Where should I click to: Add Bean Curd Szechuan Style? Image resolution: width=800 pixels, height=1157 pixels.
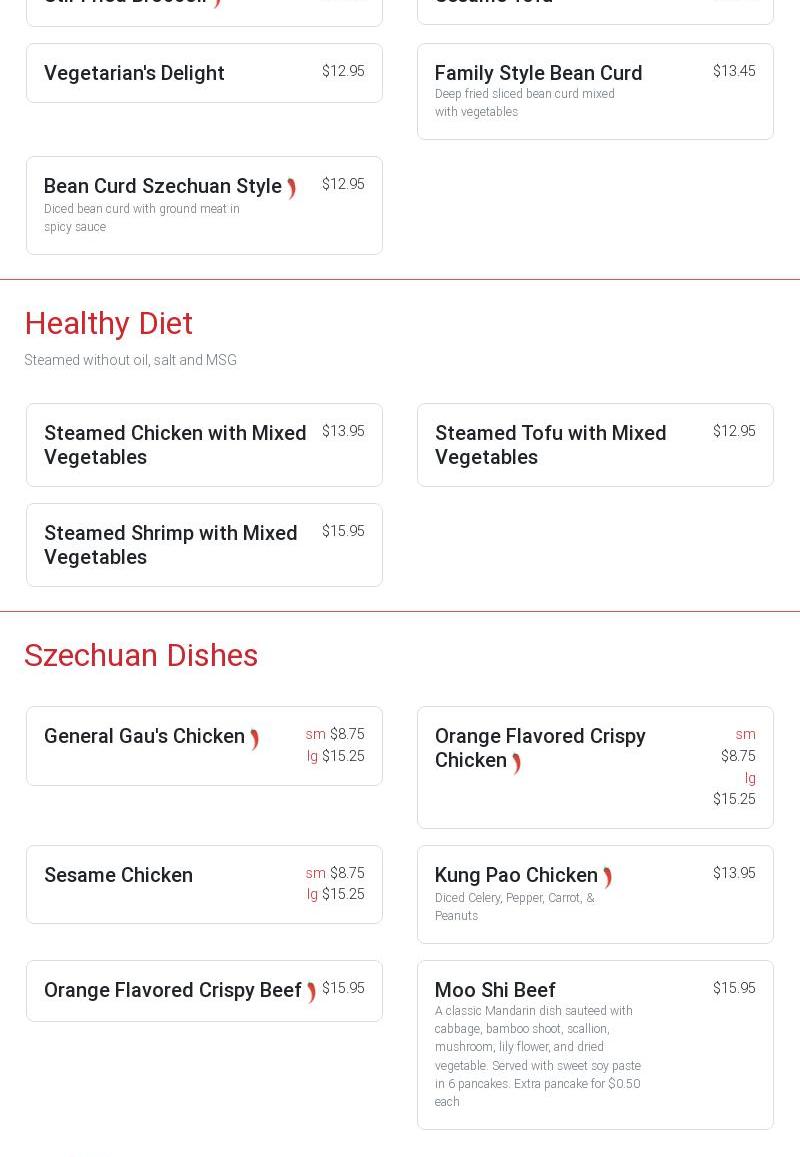coord(204,205)
